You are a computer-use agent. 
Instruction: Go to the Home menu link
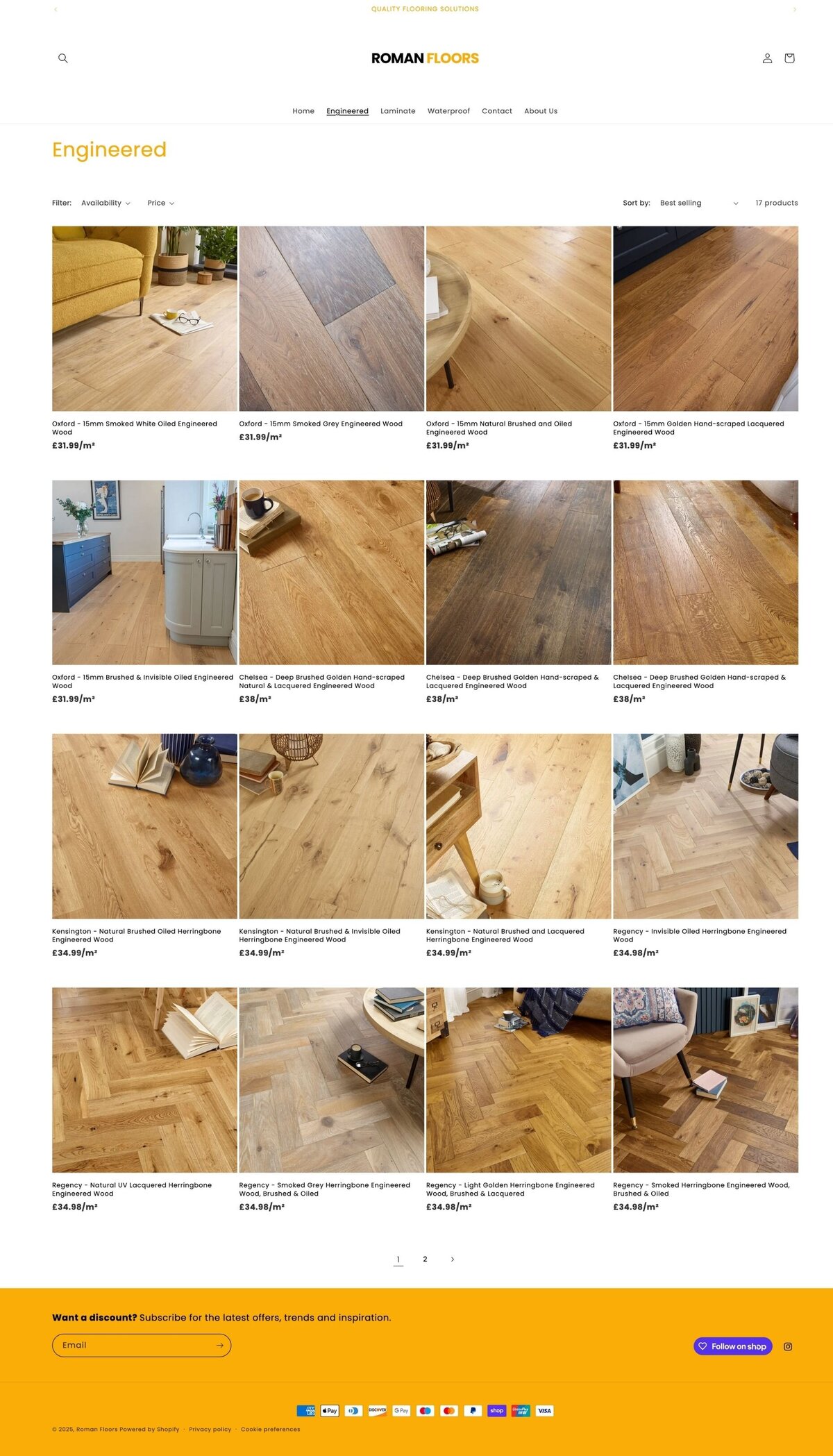click(303, 111)
